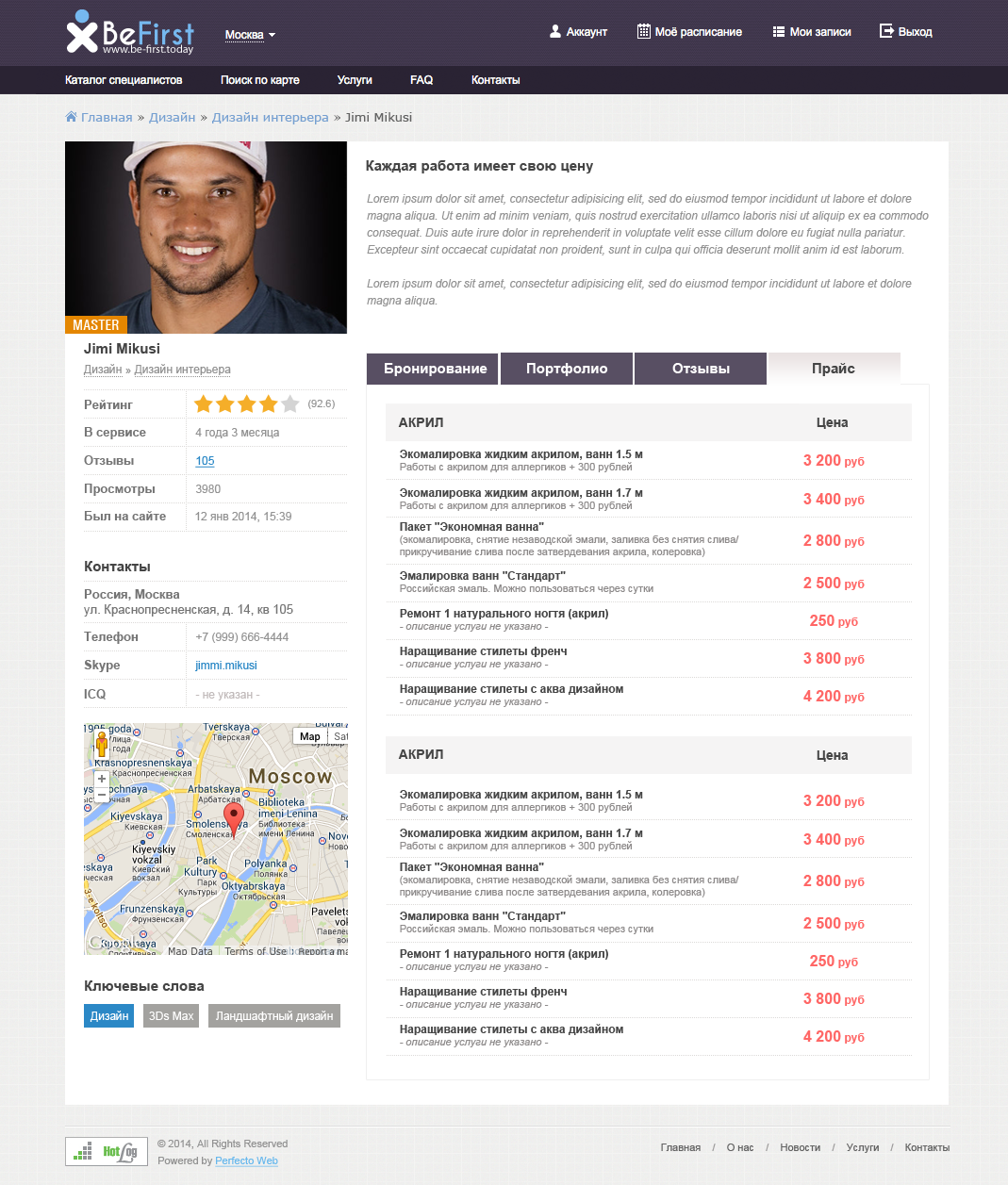This screenshot has width=1008, height=1185.
Task: Tap the Дизайн keyword tag
Action: coord(108,1016)
